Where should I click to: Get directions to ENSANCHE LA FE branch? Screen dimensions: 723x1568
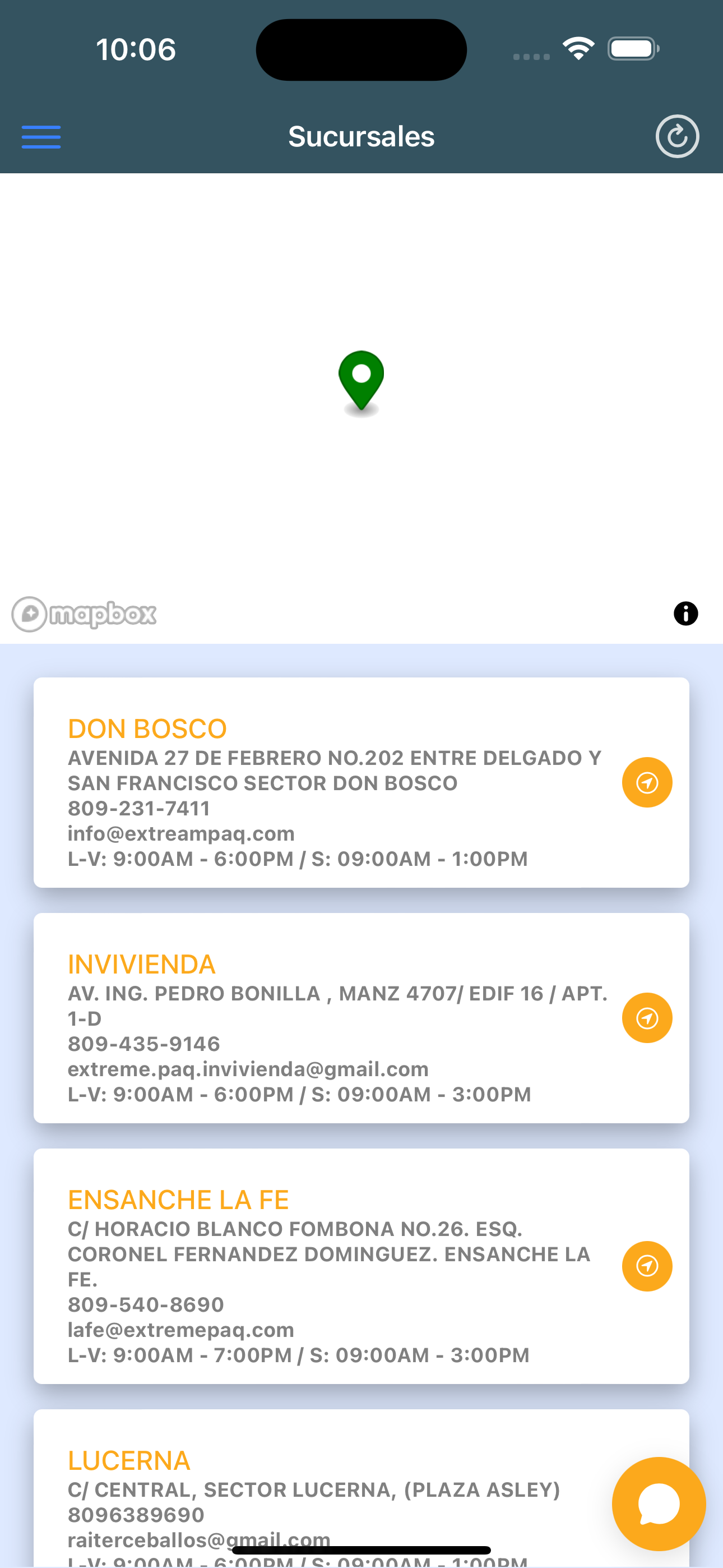coord(647,1266)
